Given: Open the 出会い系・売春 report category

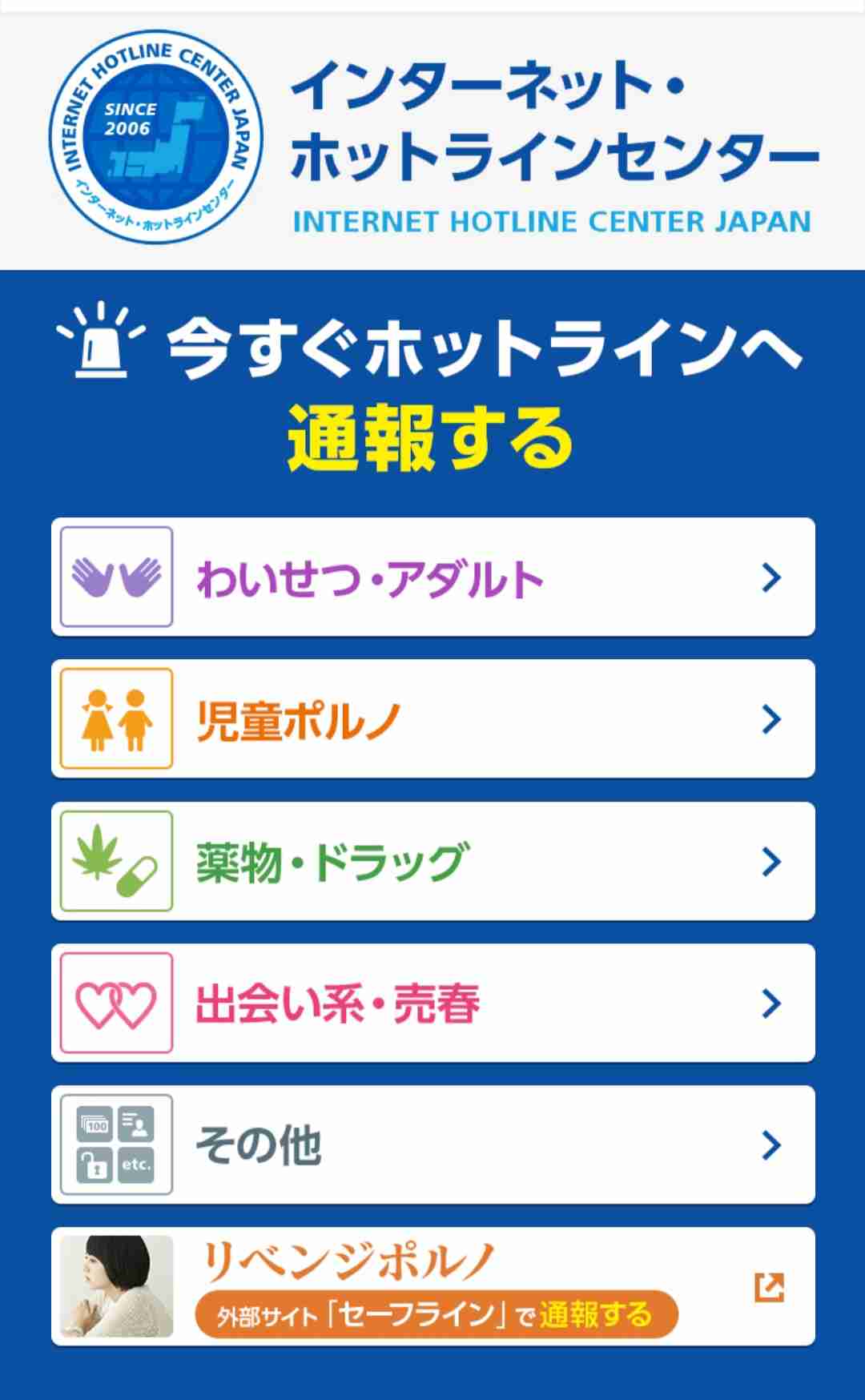Looking at the screenshot, I should click(x=433, y=1003).
